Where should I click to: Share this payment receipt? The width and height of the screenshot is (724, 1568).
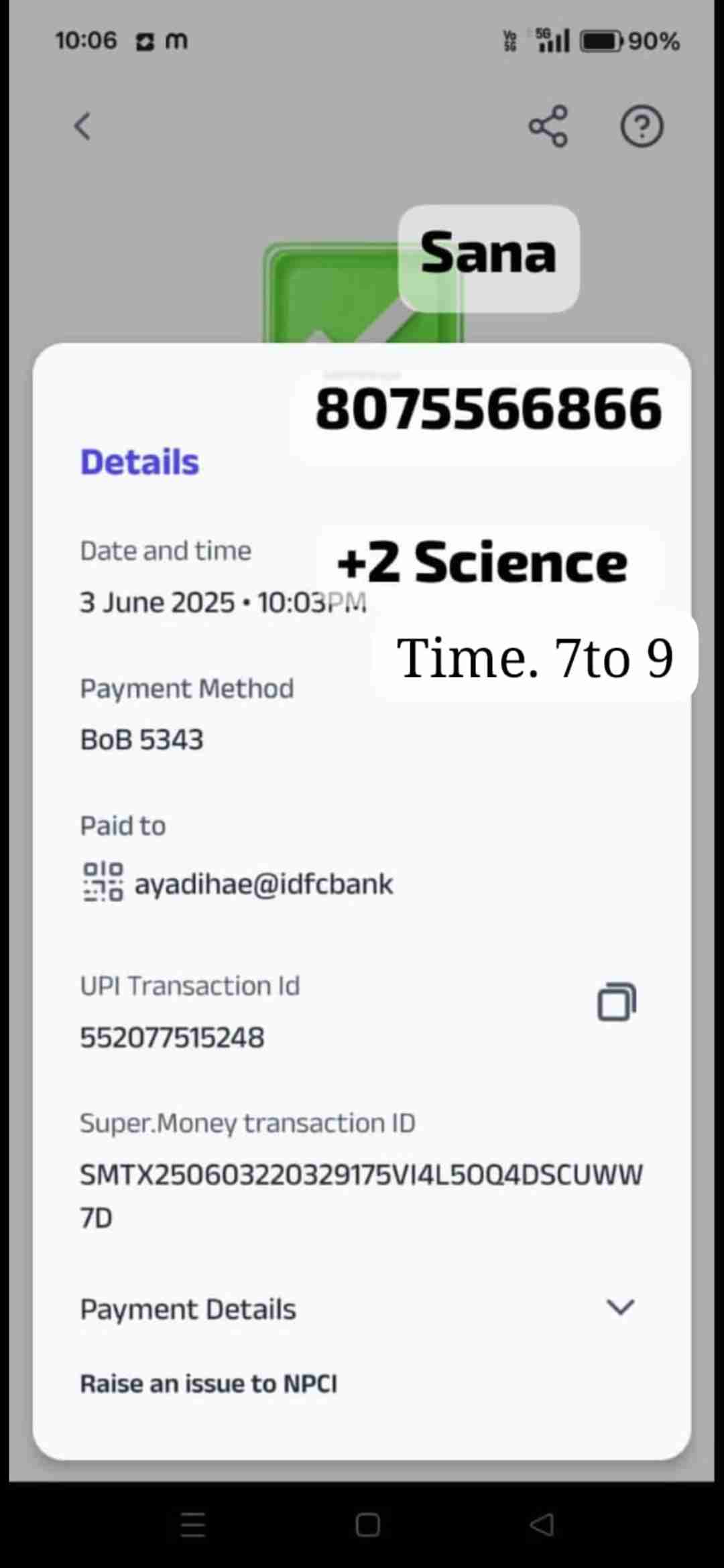click(x=548, y=126)
